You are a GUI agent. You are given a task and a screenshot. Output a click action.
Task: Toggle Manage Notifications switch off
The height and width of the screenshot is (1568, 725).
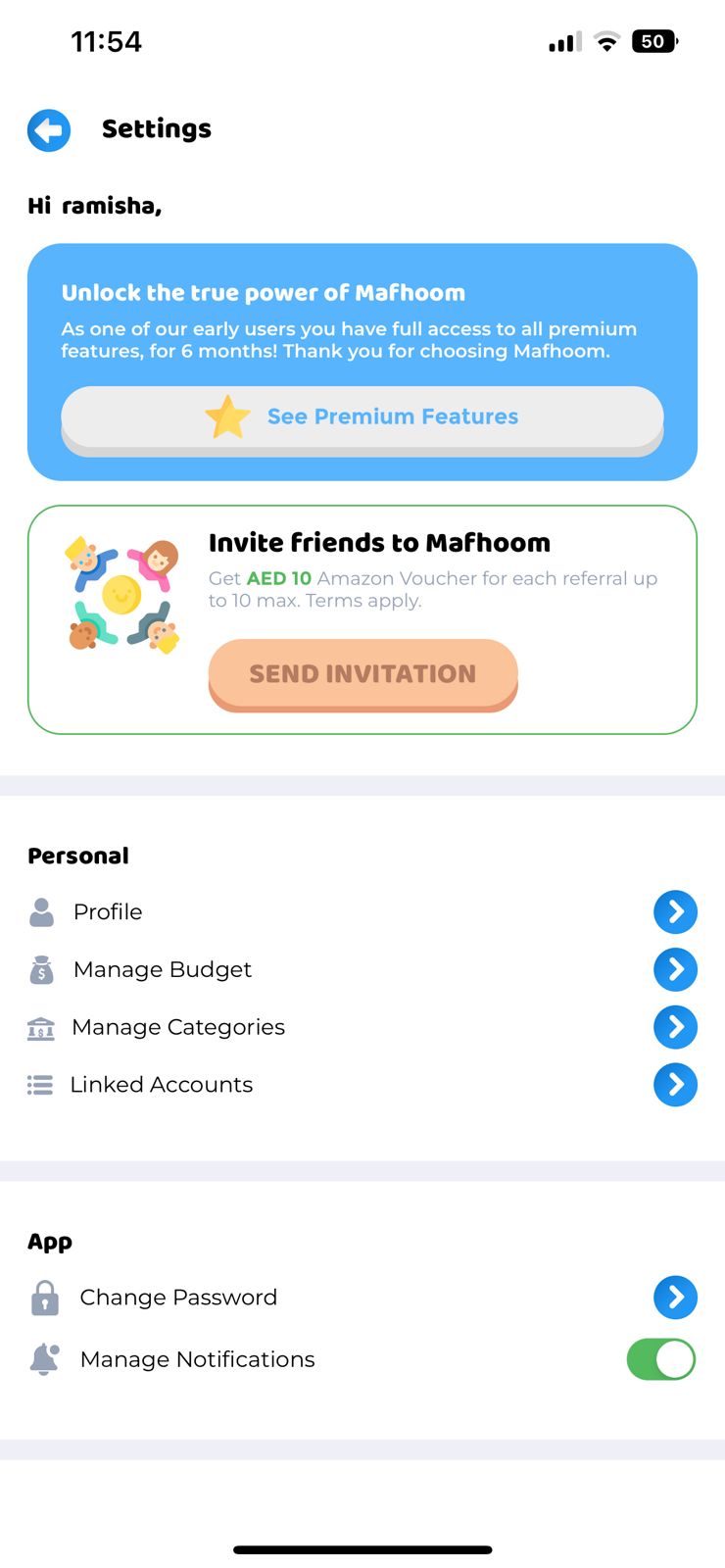coord(661,1359)
